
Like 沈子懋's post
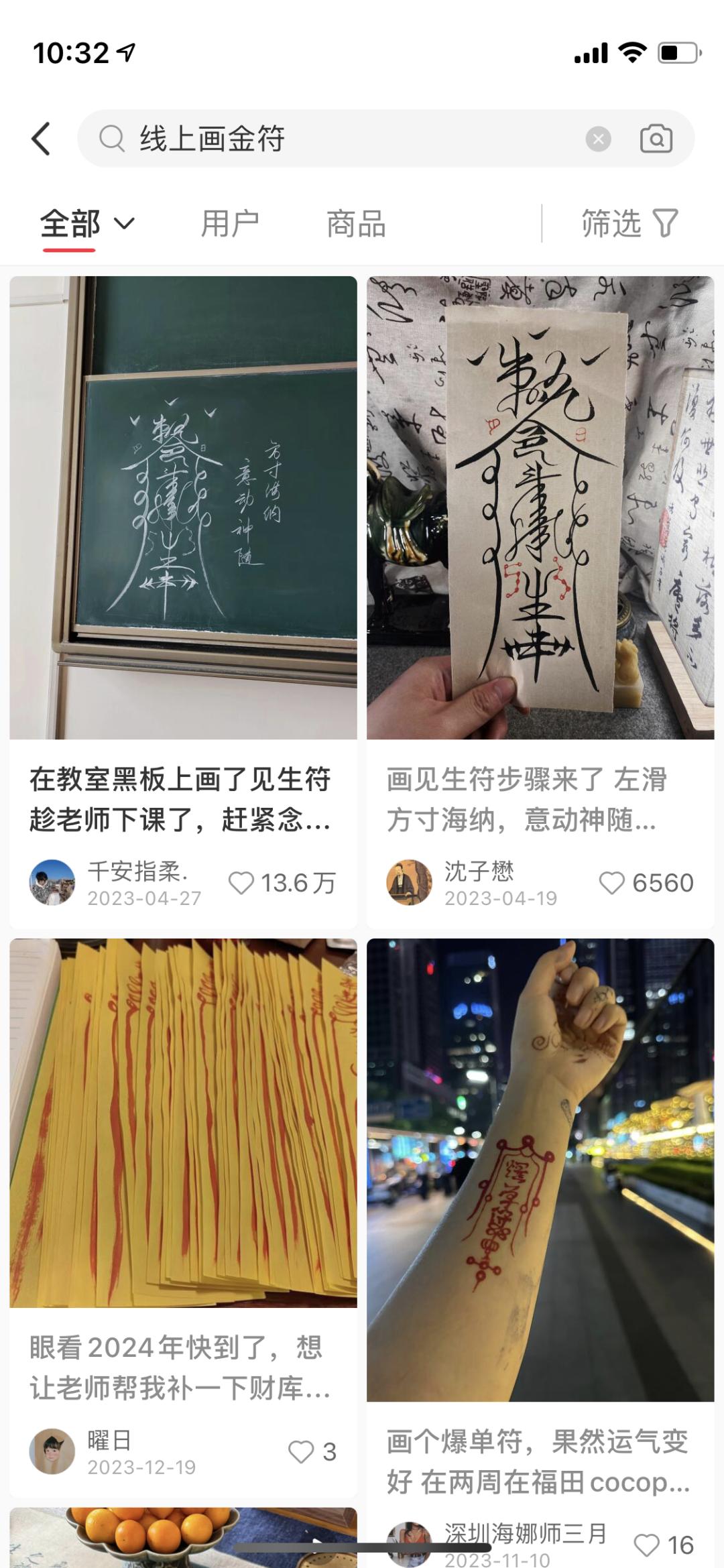[611, 883]
